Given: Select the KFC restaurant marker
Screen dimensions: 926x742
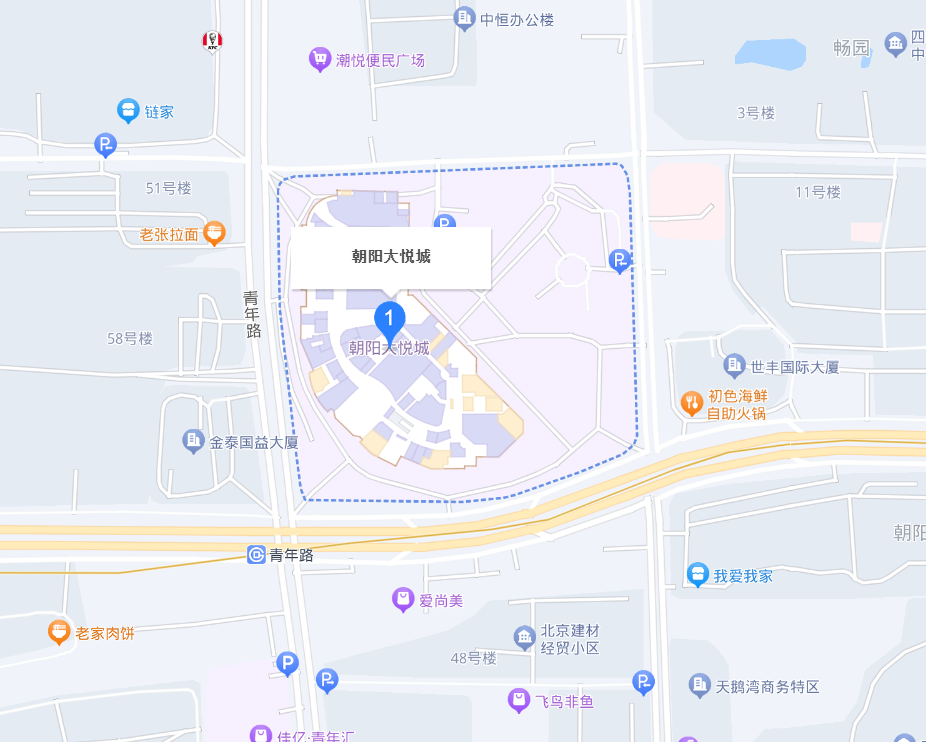Looking at the screenshot, I should (212, 41).
